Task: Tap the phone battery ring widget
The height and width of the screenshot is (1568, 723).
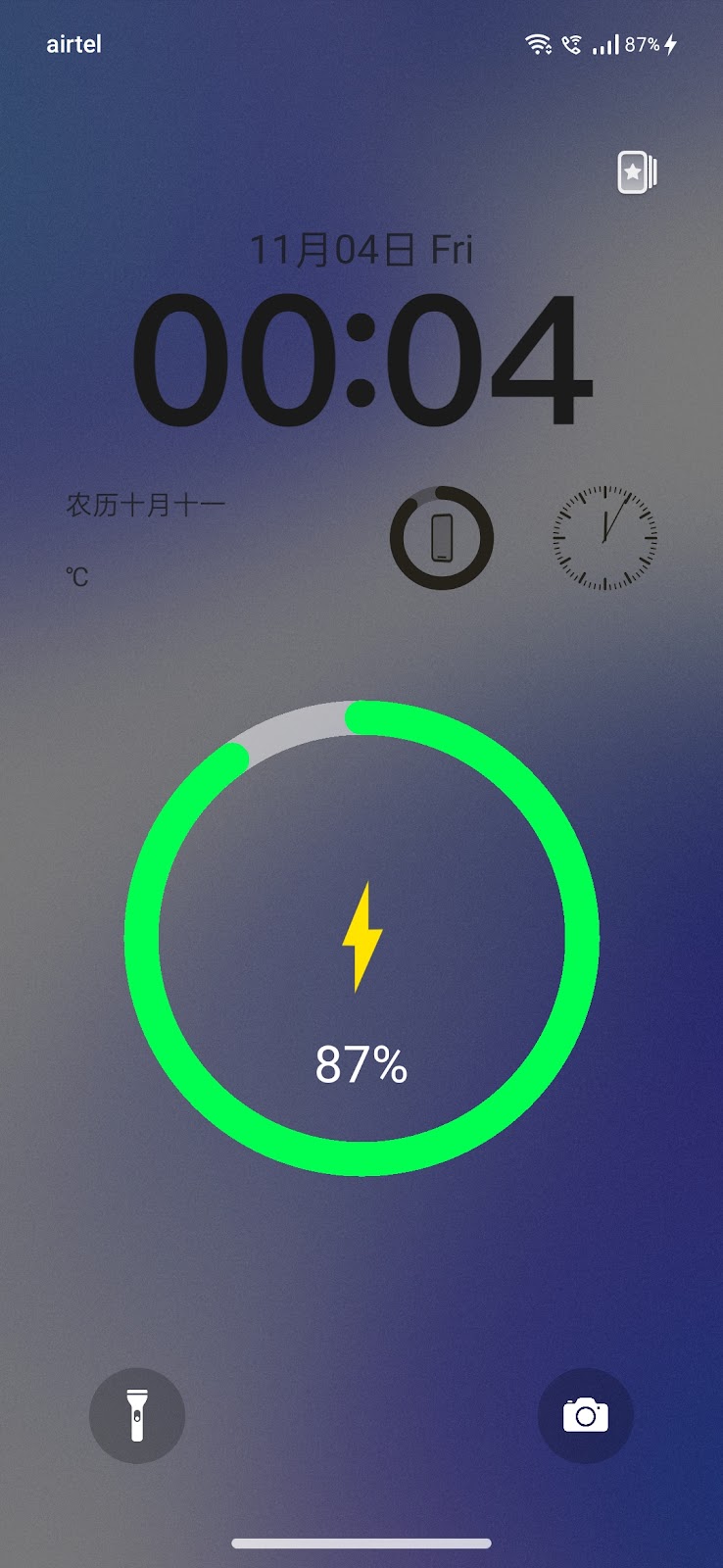Action: pos(442,538)
